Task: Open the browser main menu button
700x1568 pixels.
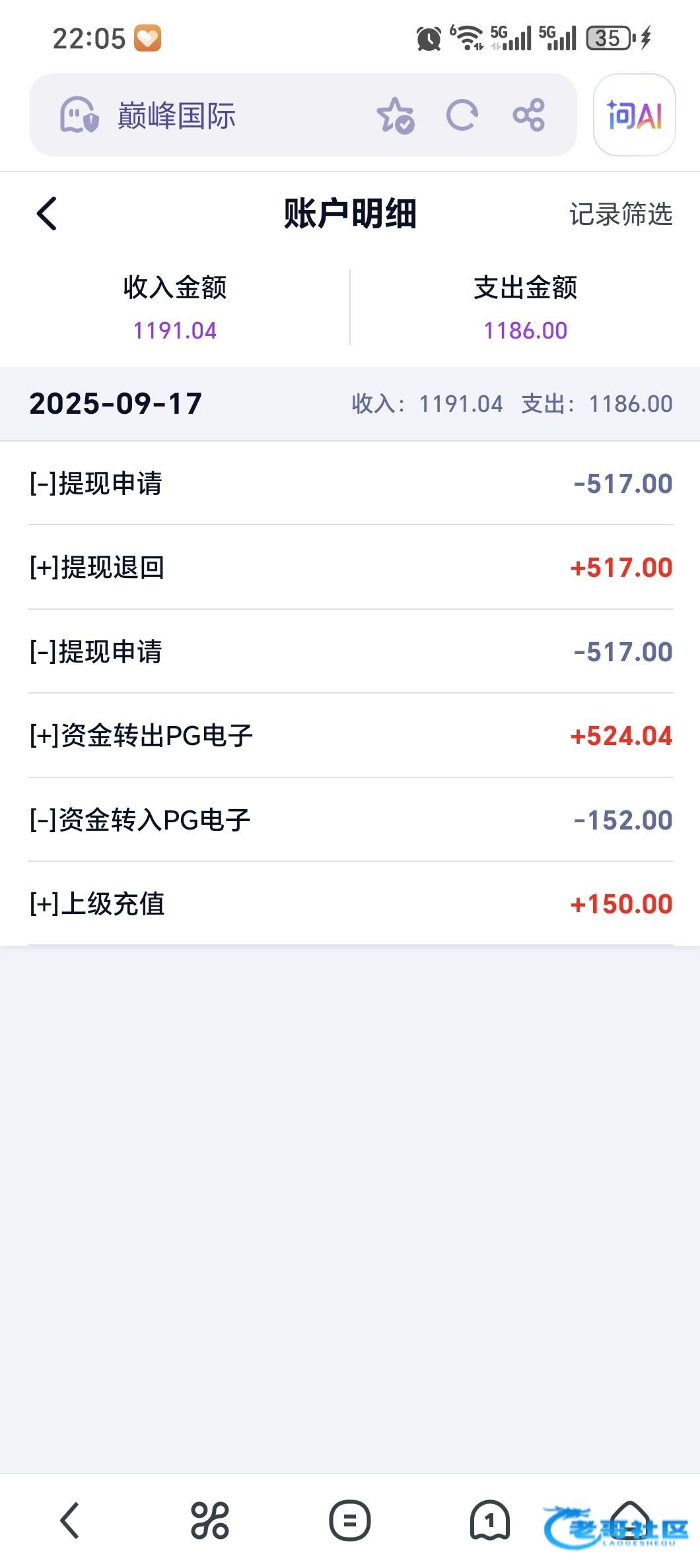Action: (x=350, y=1520)
